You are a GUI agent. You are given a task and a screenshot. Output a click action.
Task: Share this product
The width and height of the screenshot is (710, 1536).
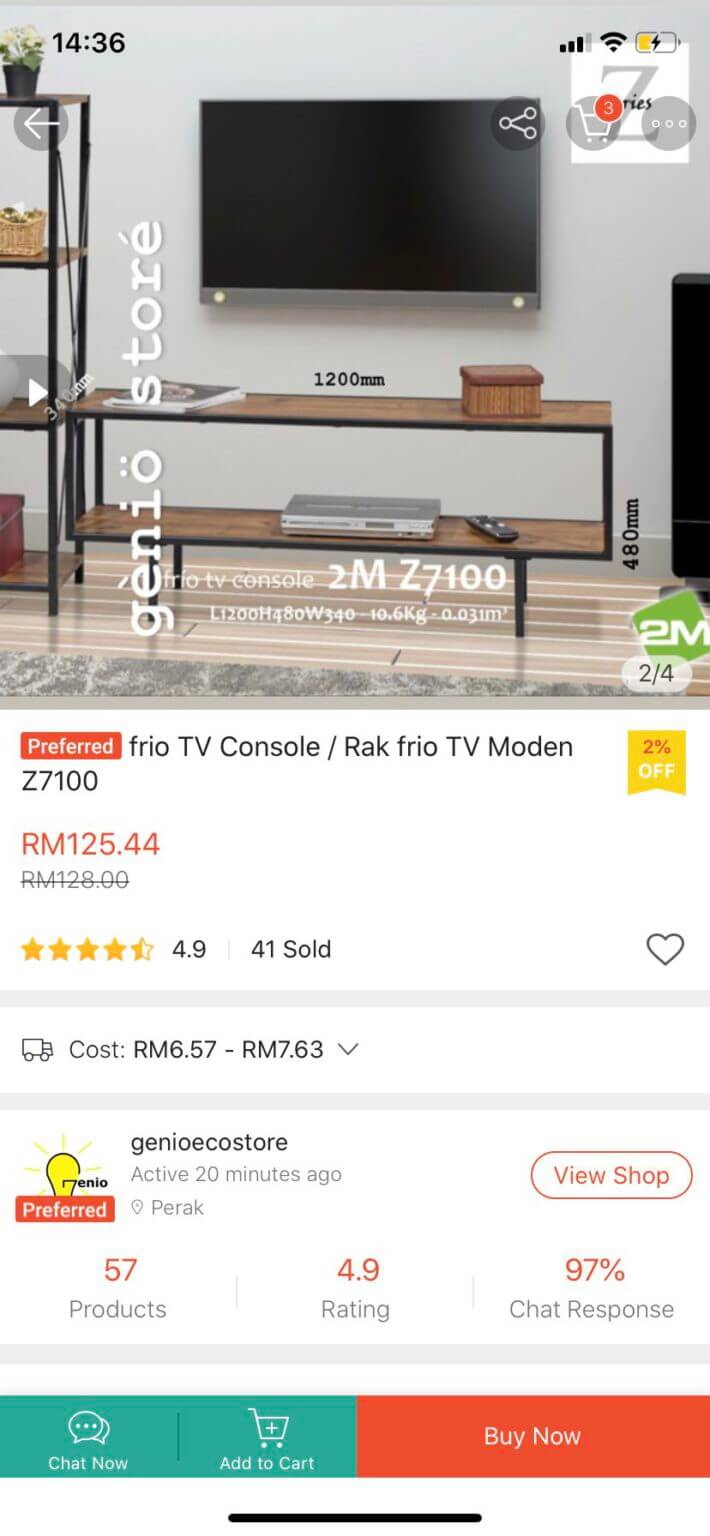517,124
